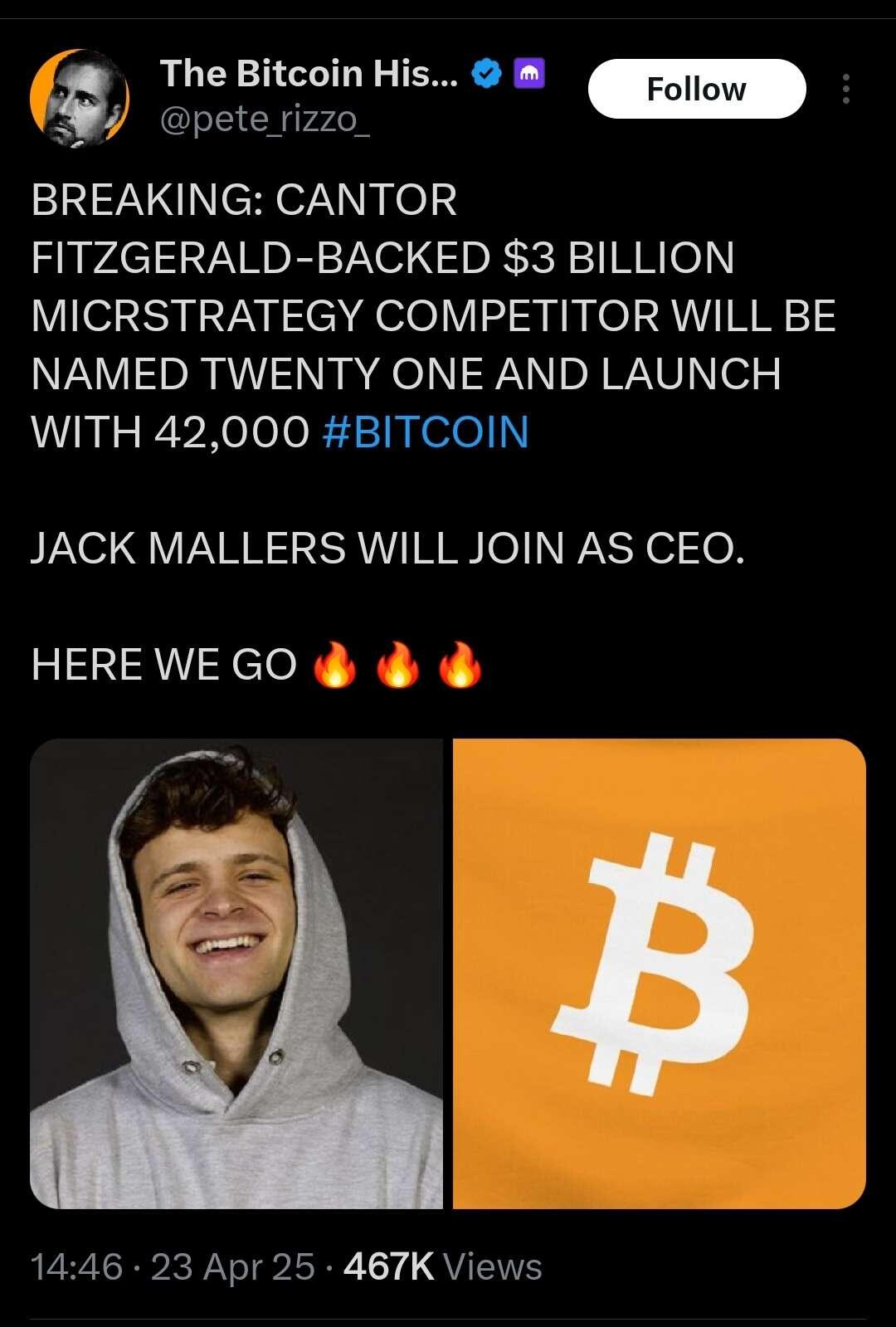Image resolution: width=896 pixels, height=1327 pixels.
Task: Follow The Bitcoin Historian account
Action: tap(696, 89)
